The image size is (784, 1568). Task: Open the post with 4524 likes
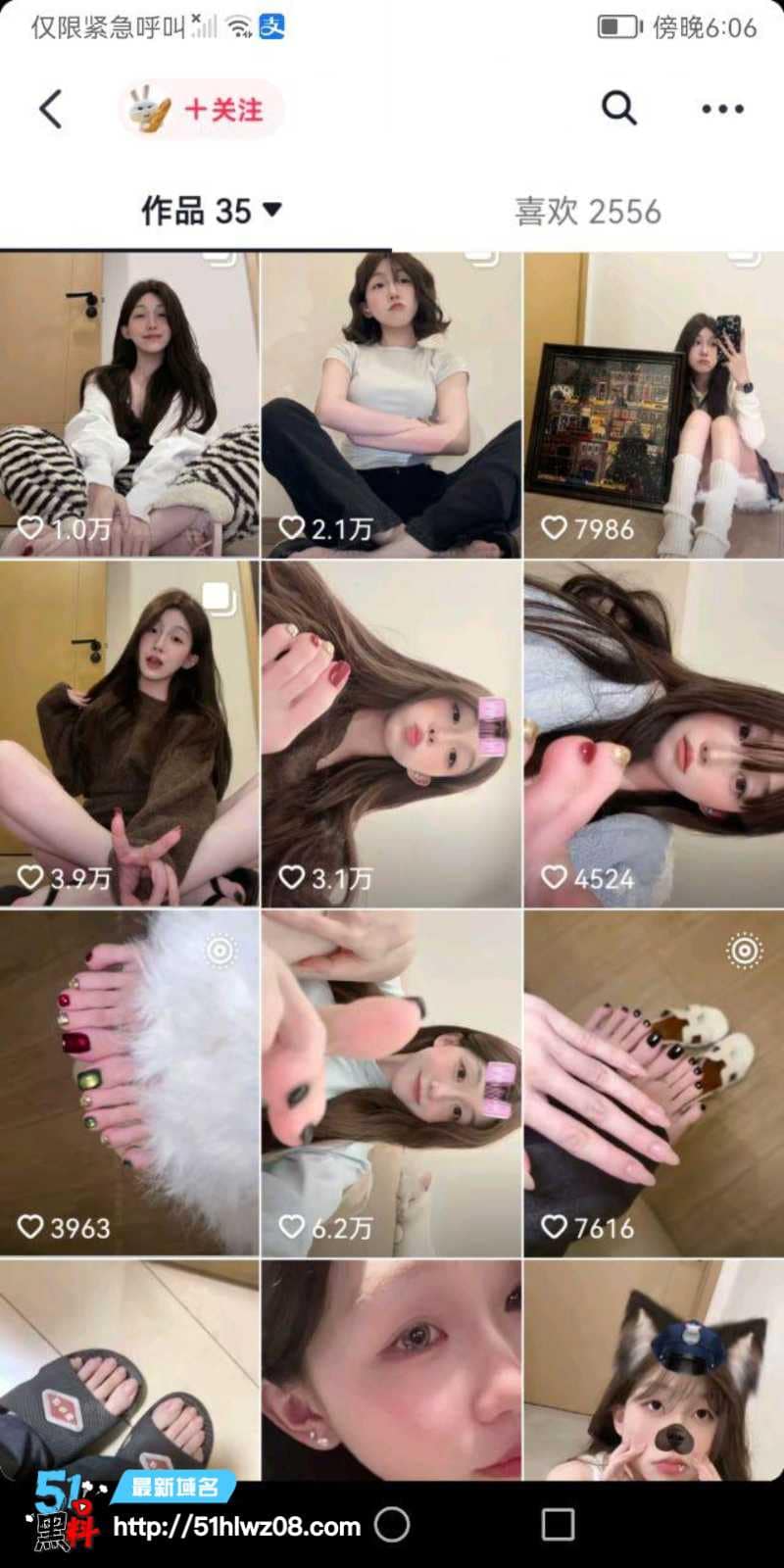click(654, 734)
